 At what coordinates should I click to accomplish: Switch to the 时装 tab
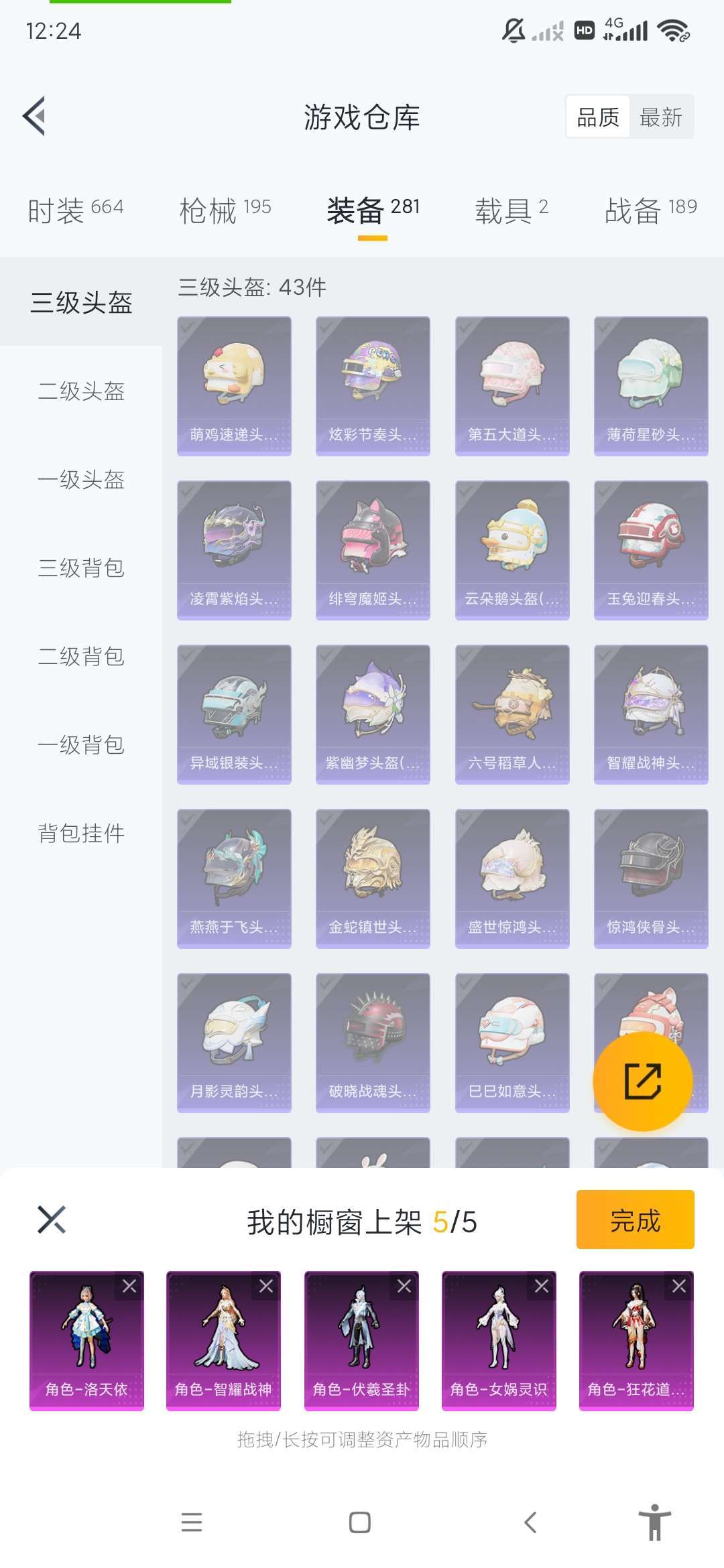(75, 210)
